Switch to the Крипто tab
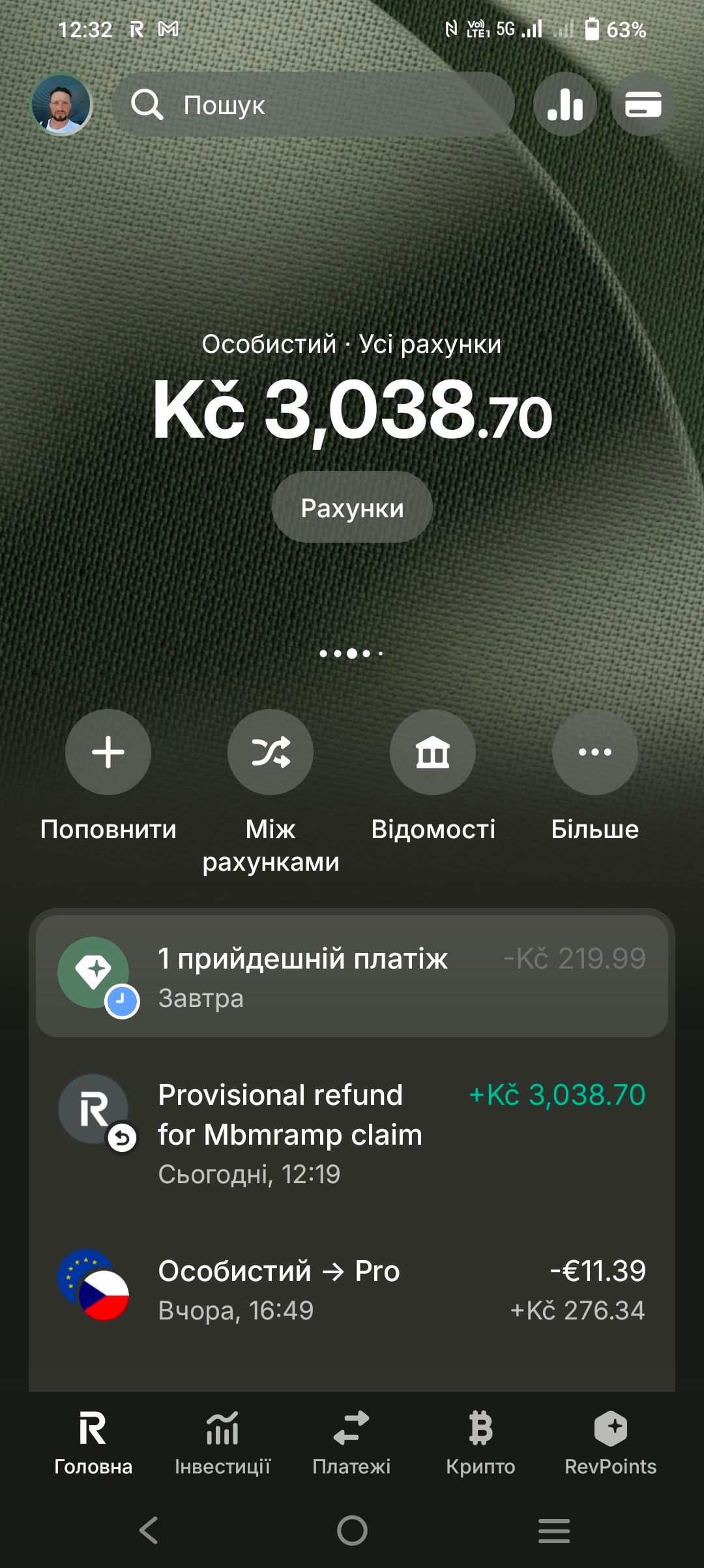This screenshot has width=704, height=1568. click(480, 1443)
